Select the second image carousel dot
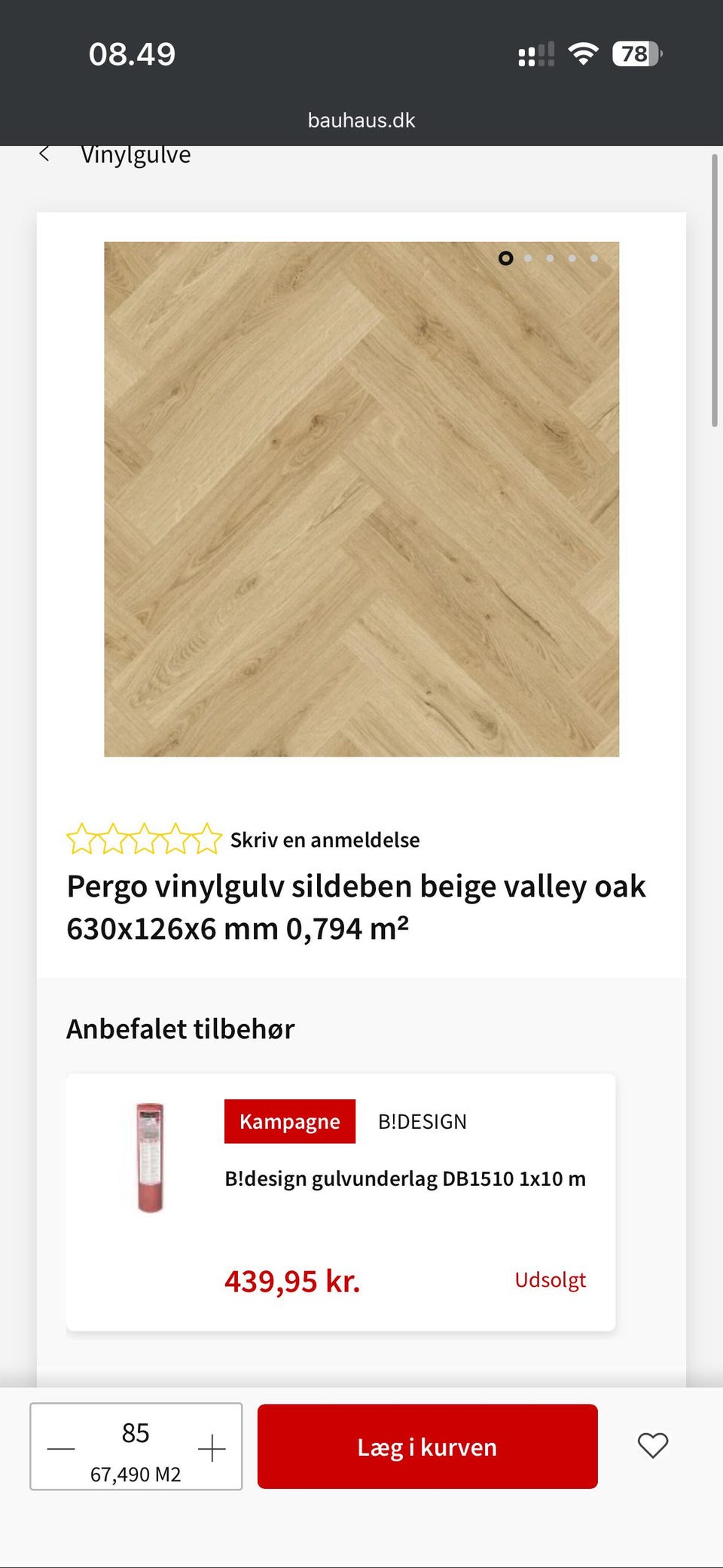 (529, 258)
